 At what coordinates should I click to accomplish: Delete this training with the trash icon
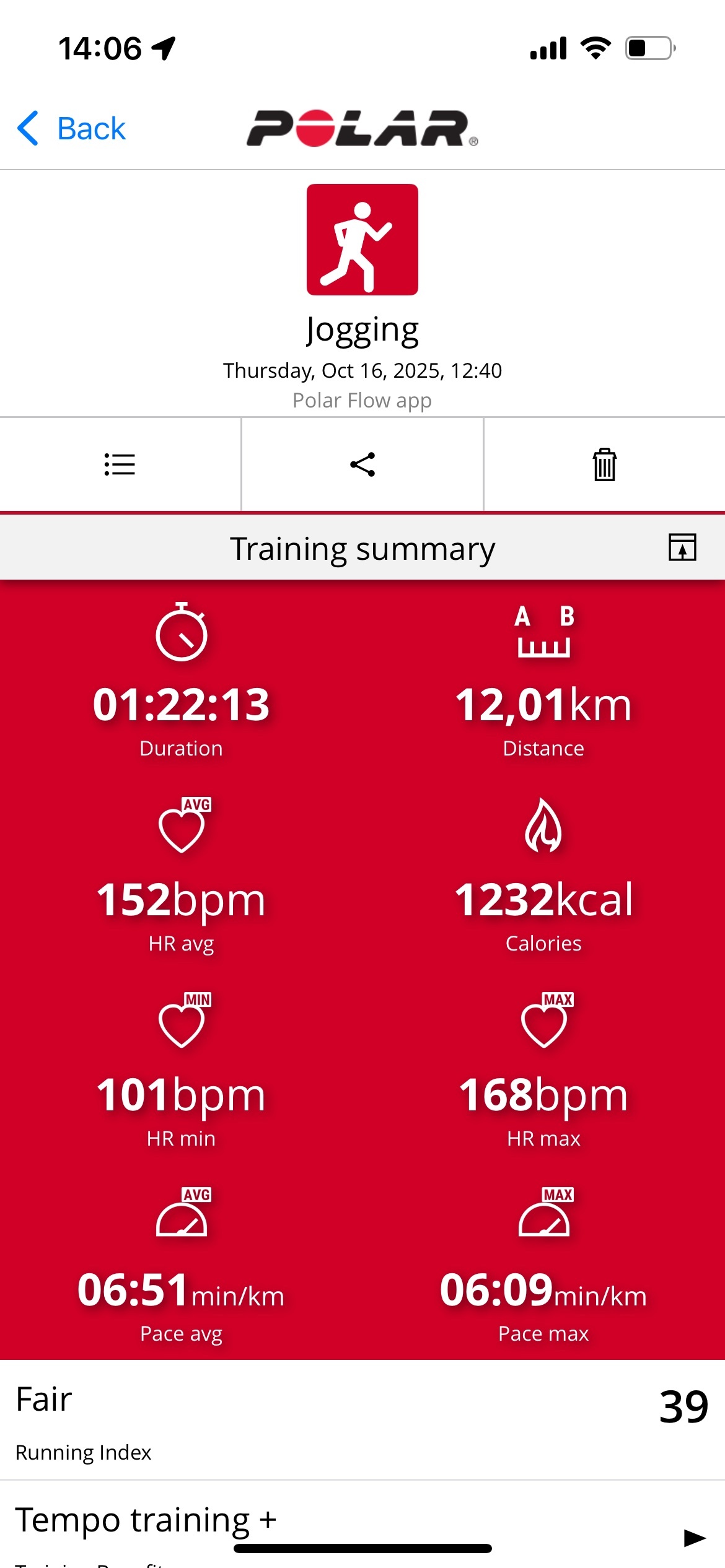[x=604, y=464]
